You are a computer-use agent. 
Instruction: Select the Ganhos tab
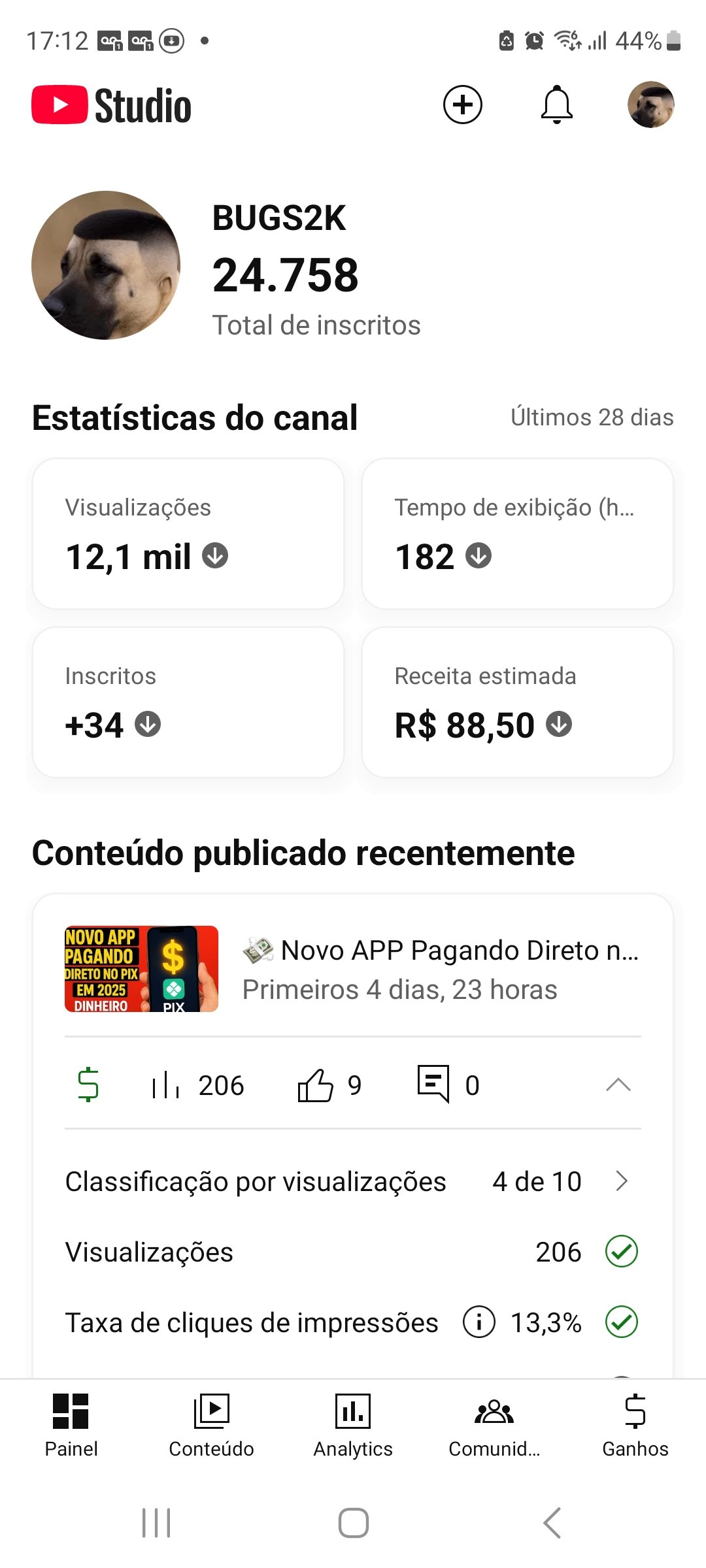635,1424
